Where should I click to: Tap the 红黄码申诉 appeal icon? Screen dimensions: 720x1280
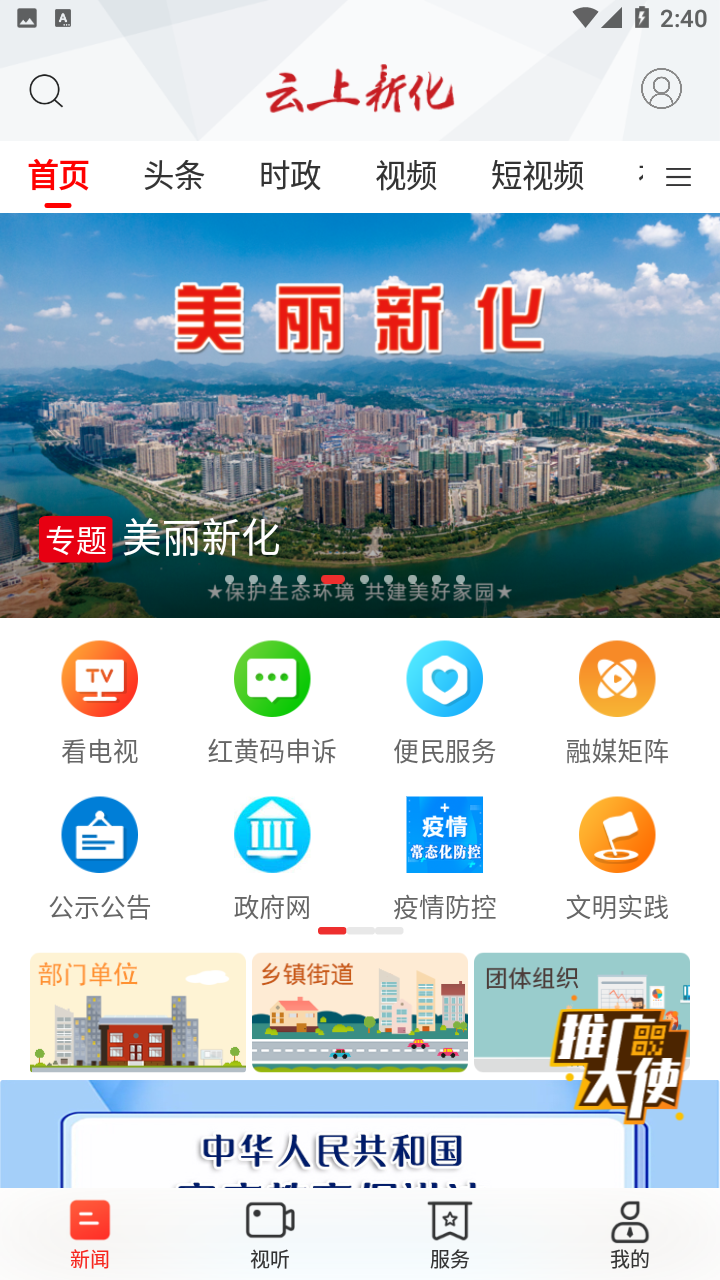point(272,678)
